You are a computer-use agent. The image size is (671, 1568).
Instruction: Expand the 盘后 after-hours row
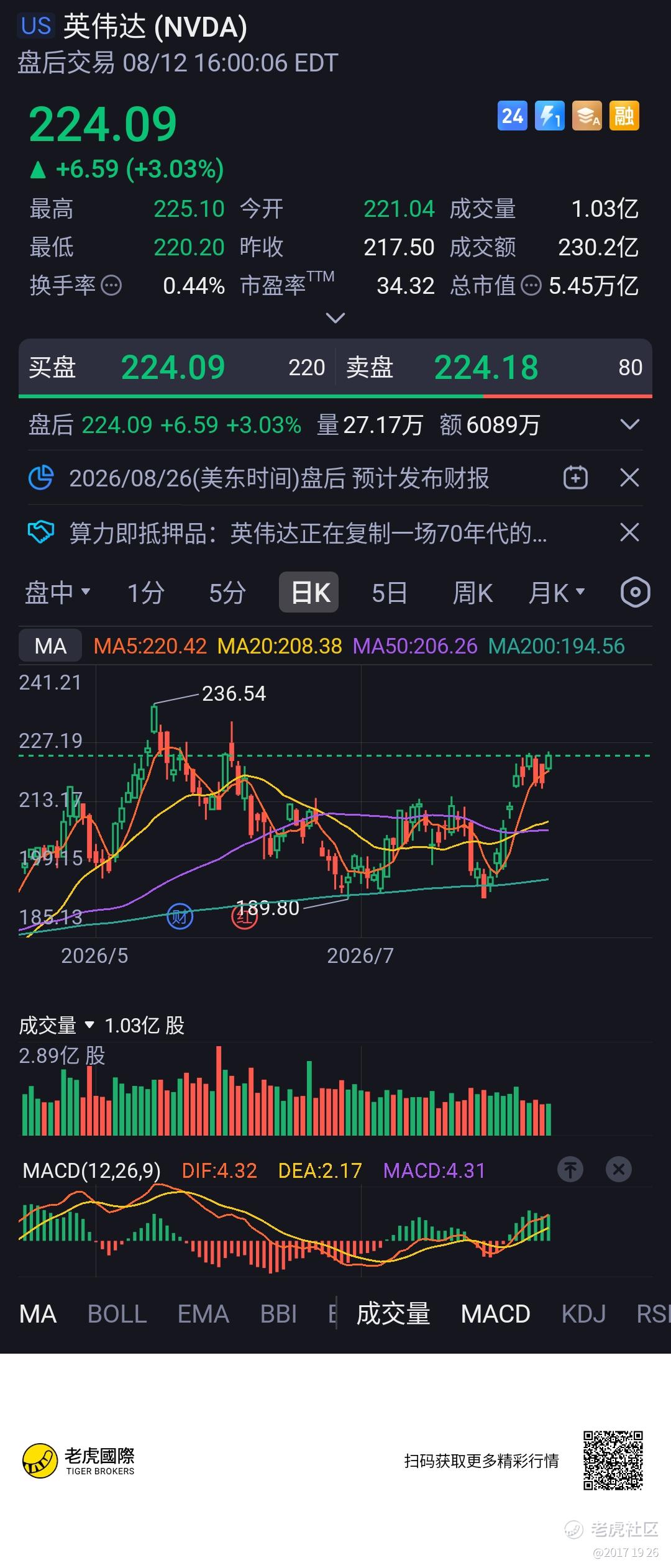click(x=629, y=425)
